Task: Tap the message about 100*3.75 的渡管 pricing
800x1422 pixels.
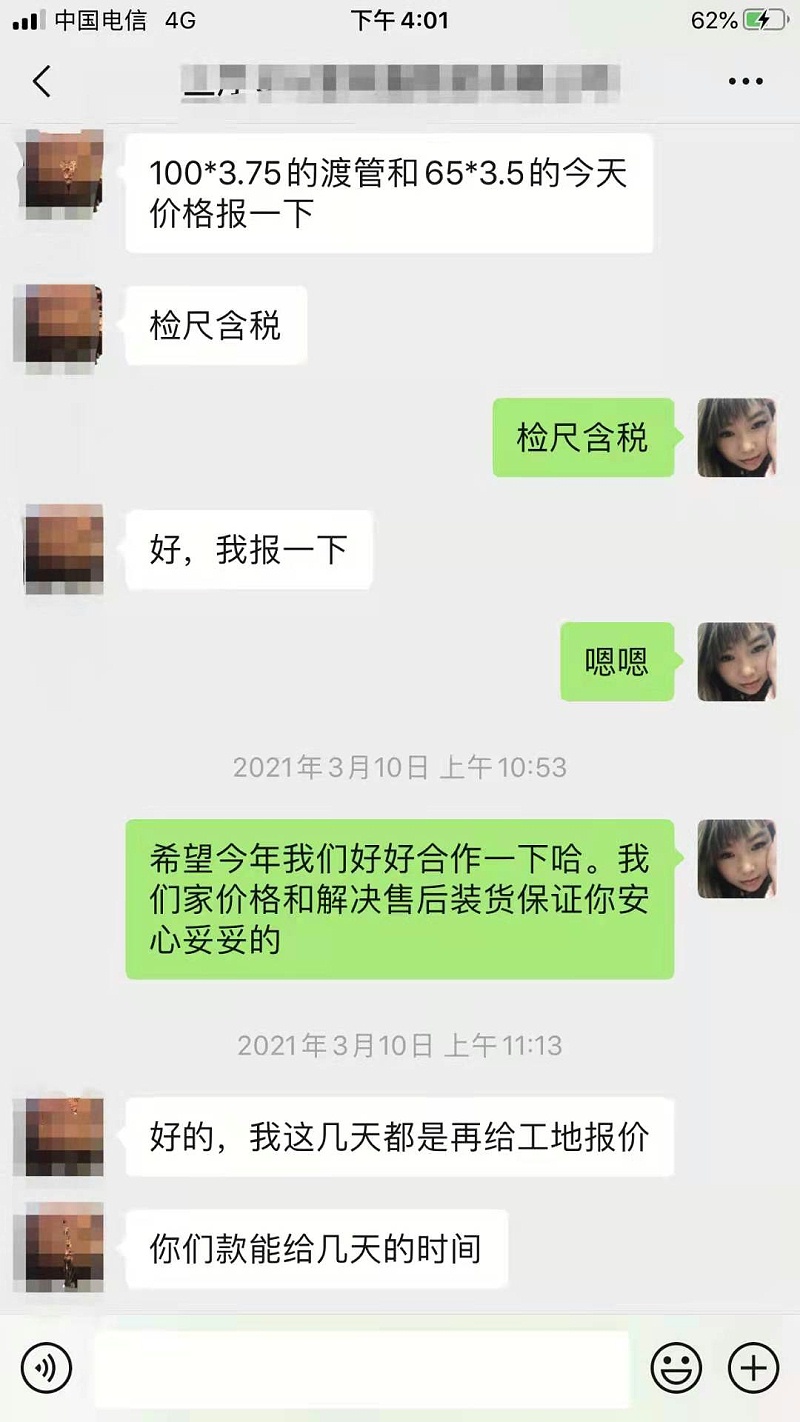Action: coord(392,191)
